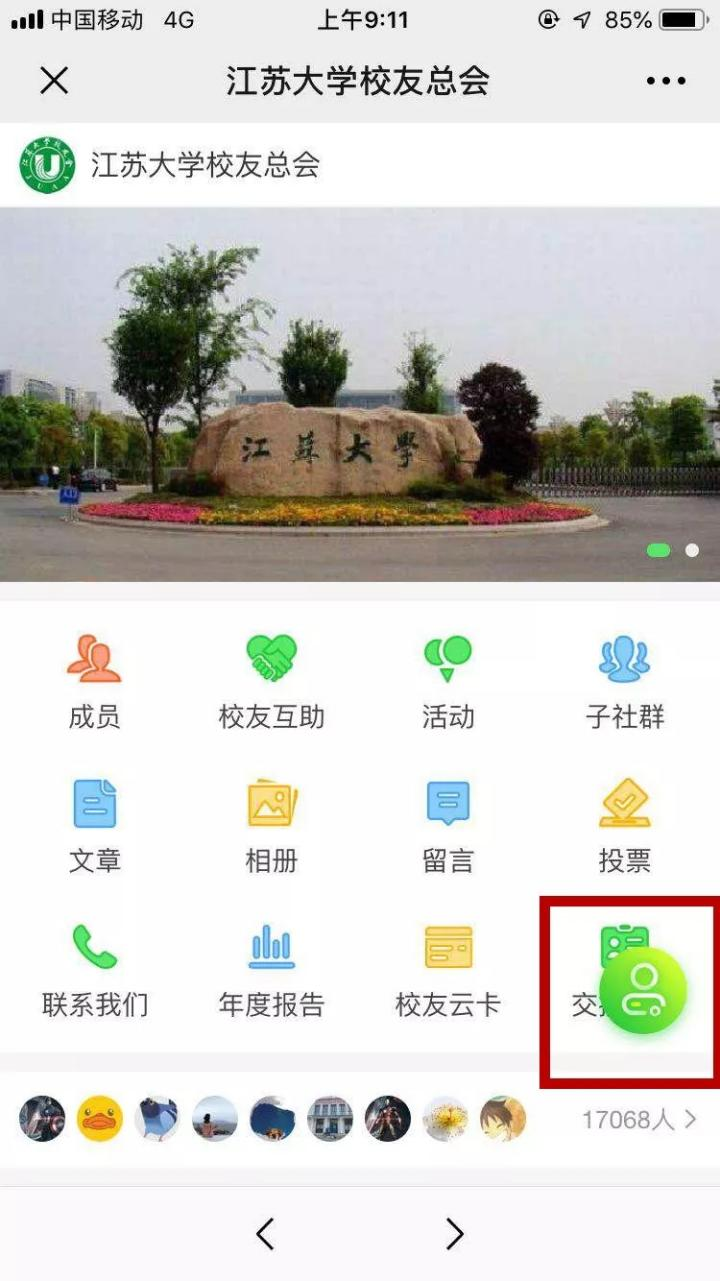The width and height of the screenshot is (720, 1281).
Task: Open the 文章 articles section
Action: 94,825
